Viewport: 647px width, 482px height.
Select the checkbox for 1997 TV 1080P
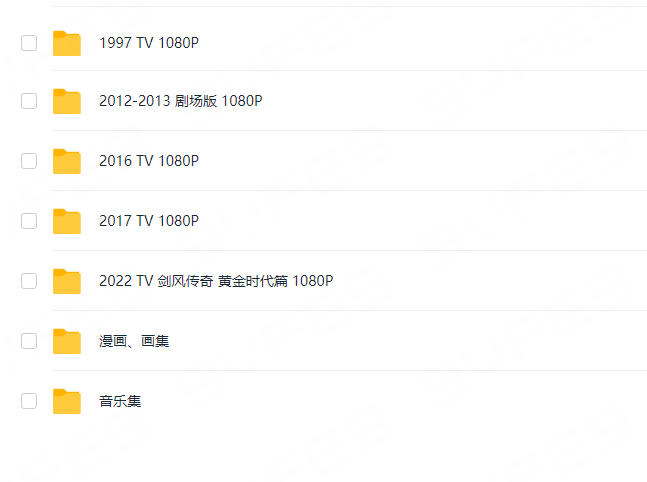29,42
